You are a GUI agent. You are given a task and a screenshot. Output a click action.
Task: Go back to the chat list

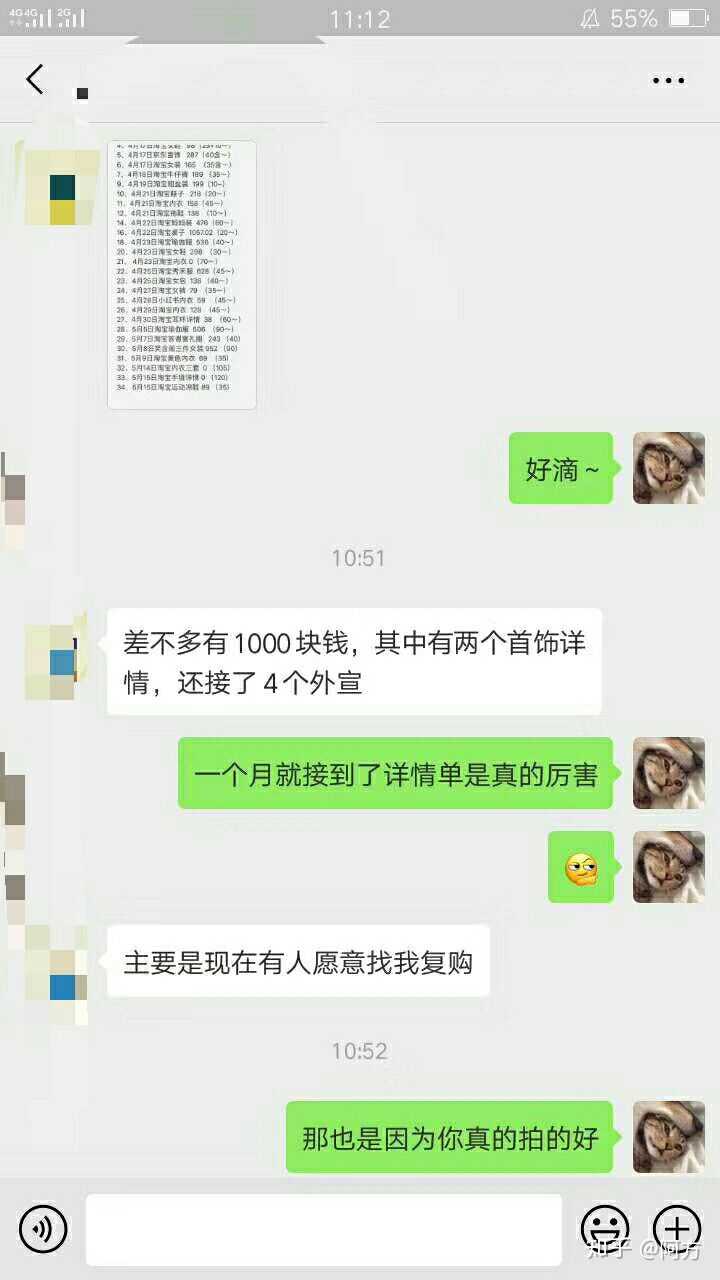35,80
